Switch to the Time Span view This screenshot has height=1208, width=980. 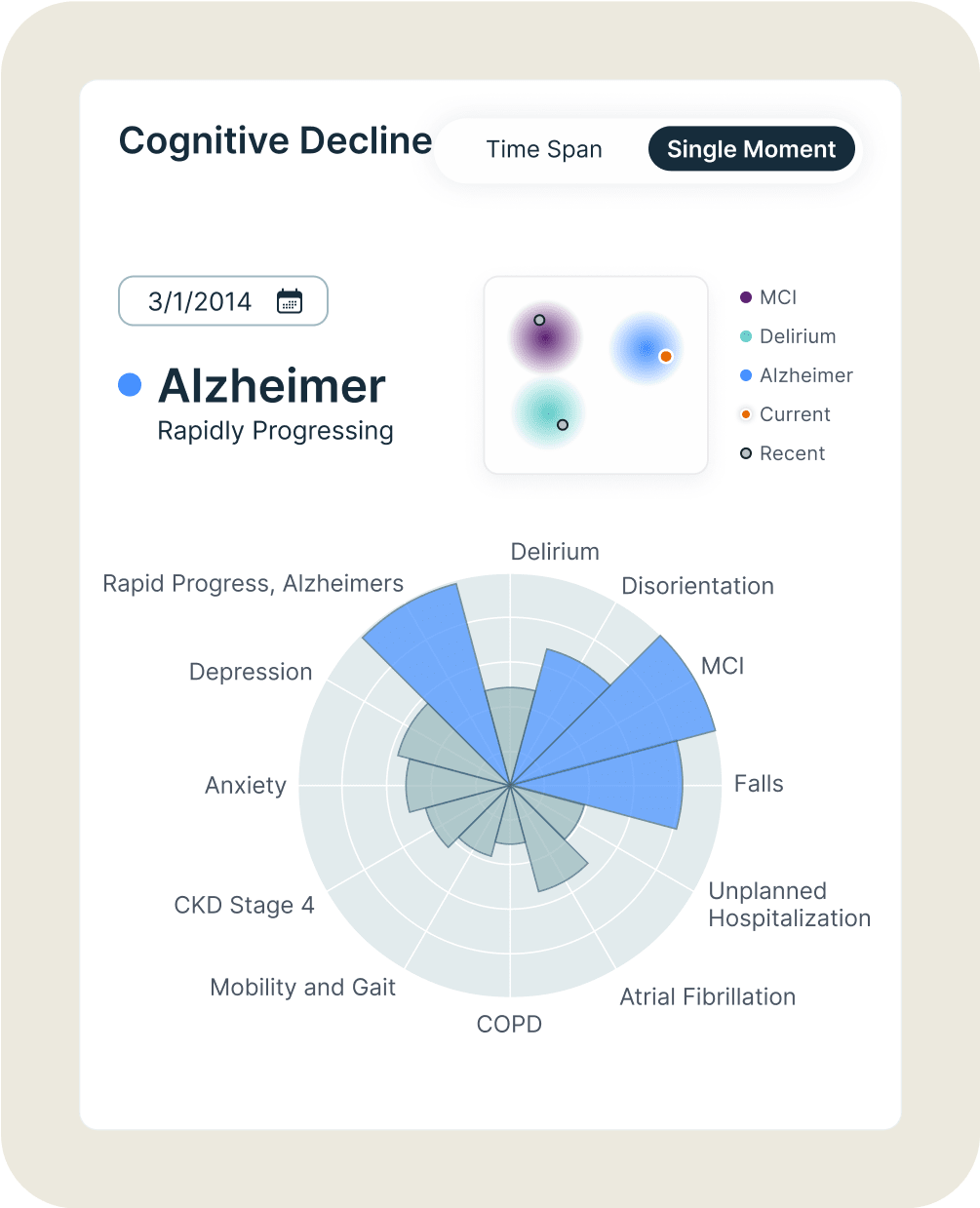pyautogui.click(x=544, y=150)
